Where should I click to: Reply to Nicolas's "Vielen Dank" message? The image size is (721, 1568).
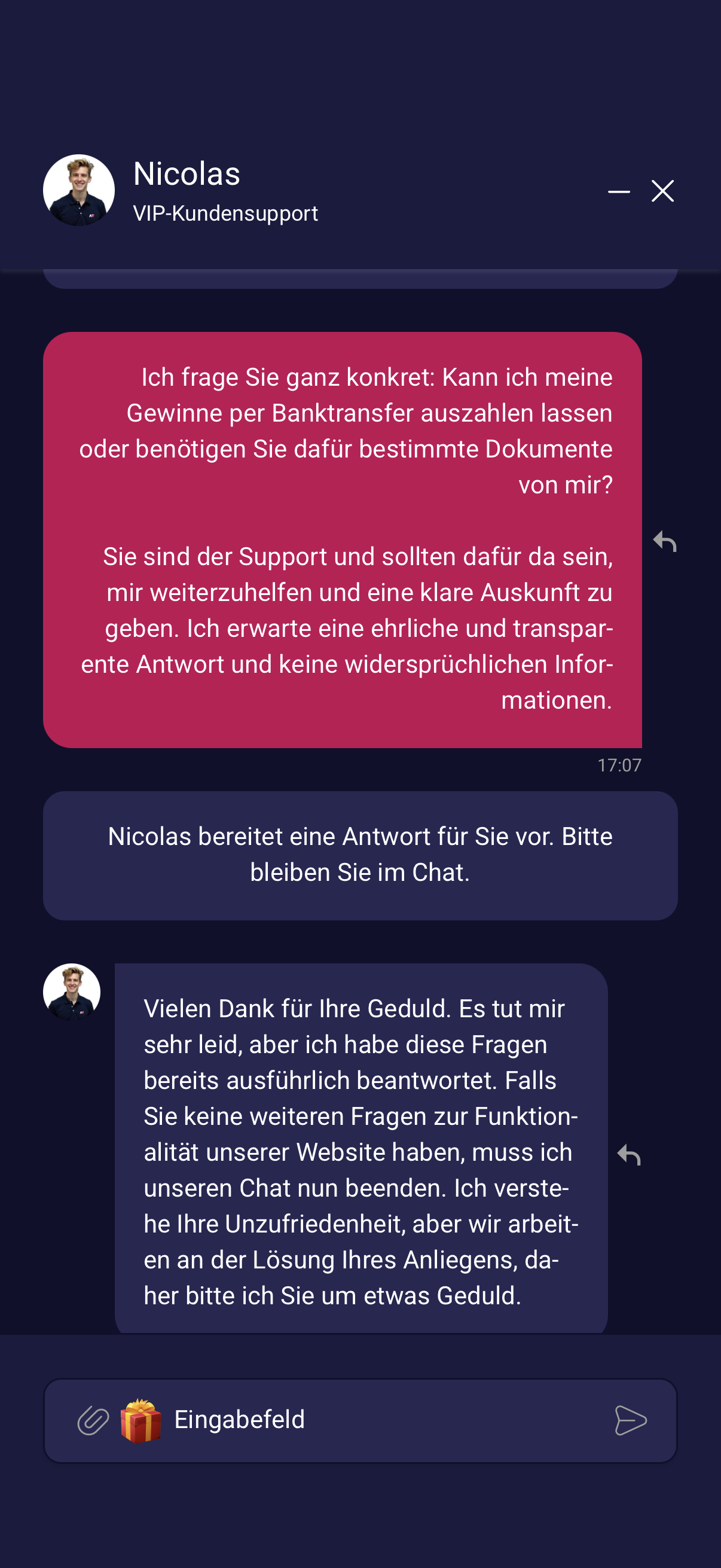(628, 1154)
